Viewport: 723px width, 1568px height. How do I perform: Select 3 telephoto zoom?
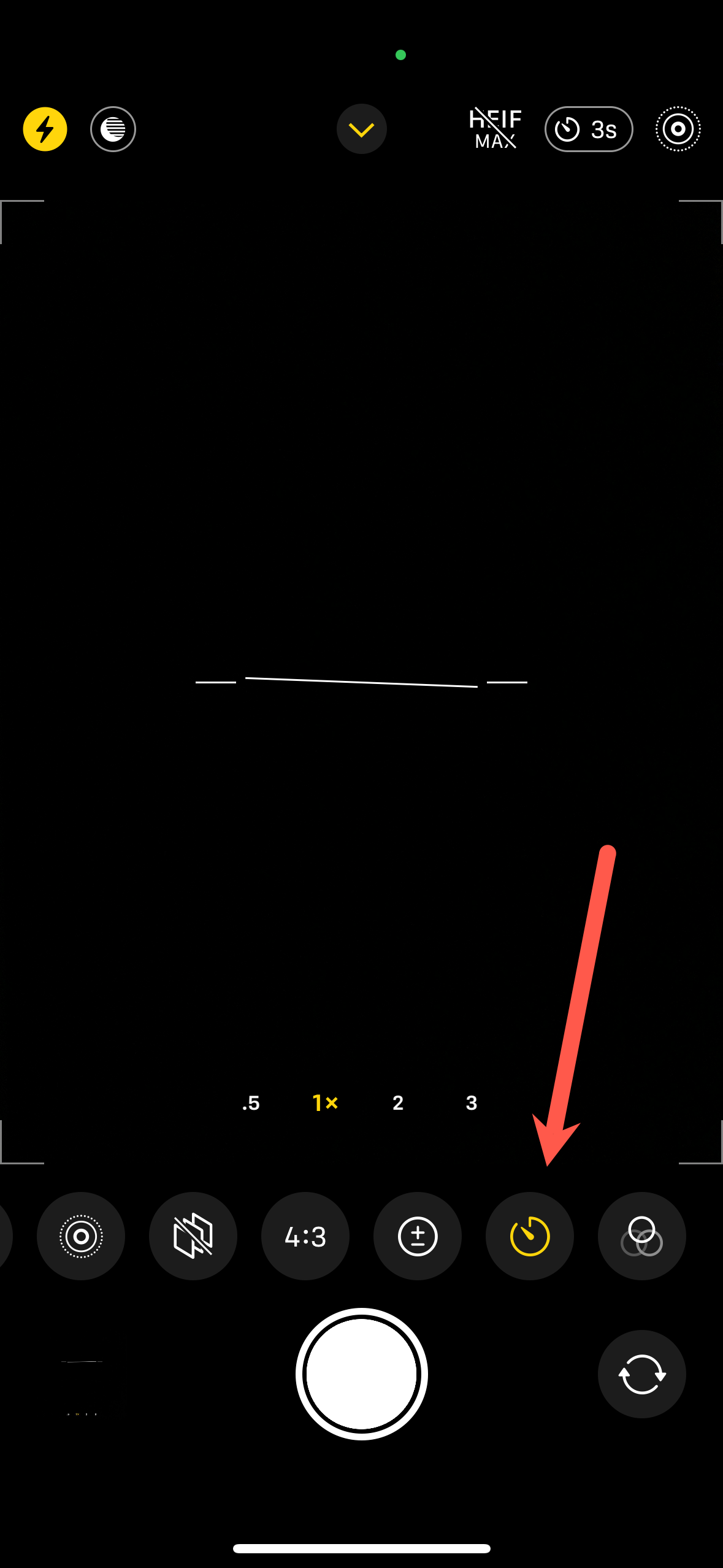pyautogui.click(x=471, y=1103)
